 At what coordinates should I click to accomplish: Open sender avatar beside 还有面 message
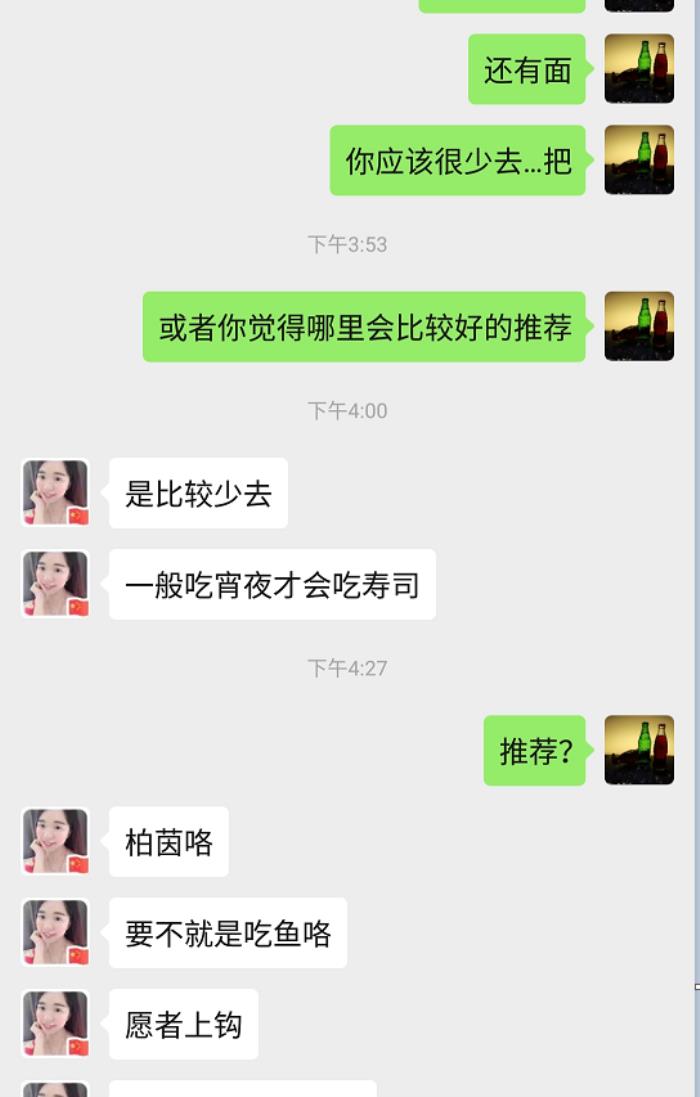(x=639, y=69)
